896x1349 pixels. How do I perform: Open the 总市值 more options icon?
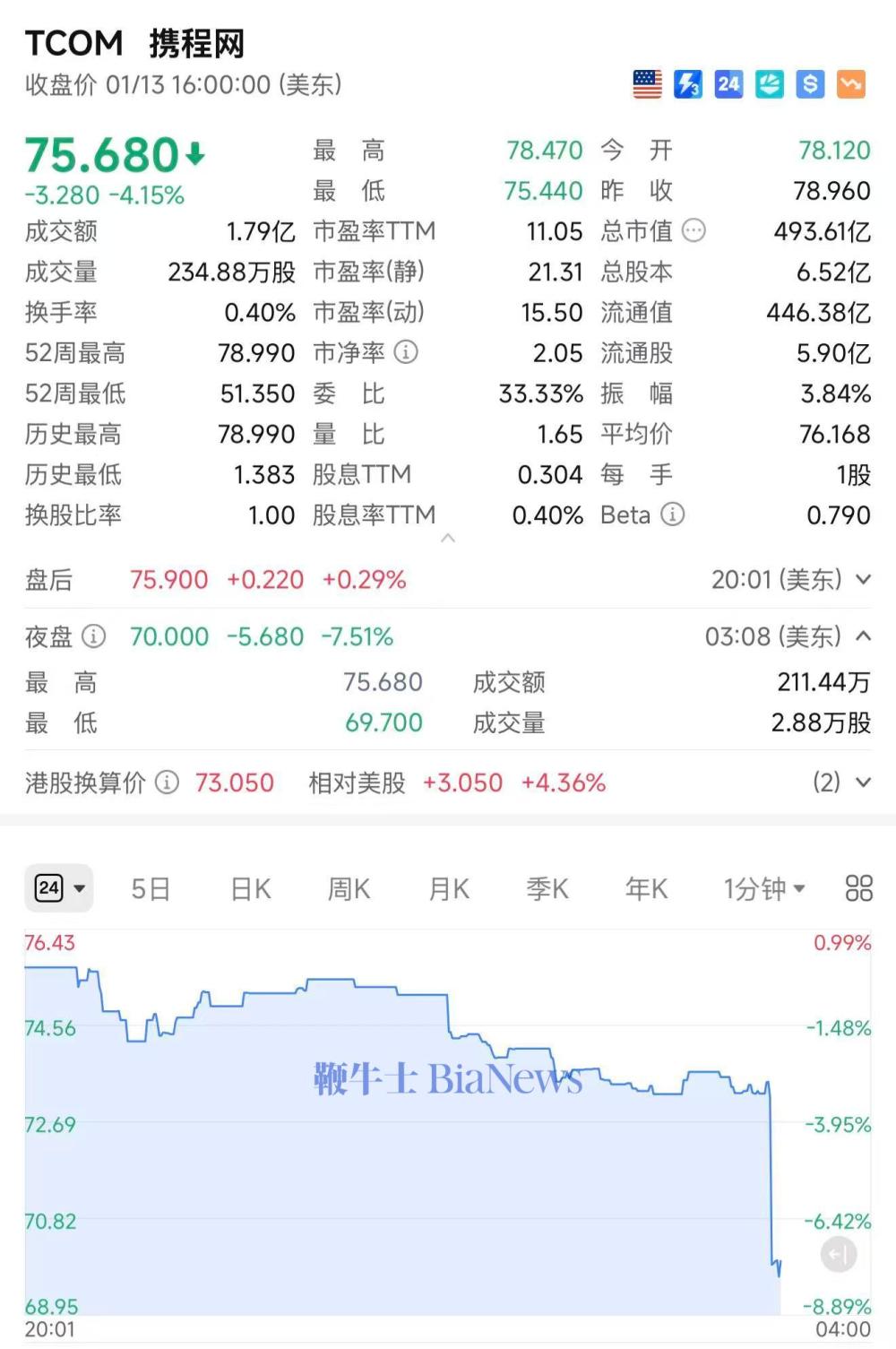point(694,231)
